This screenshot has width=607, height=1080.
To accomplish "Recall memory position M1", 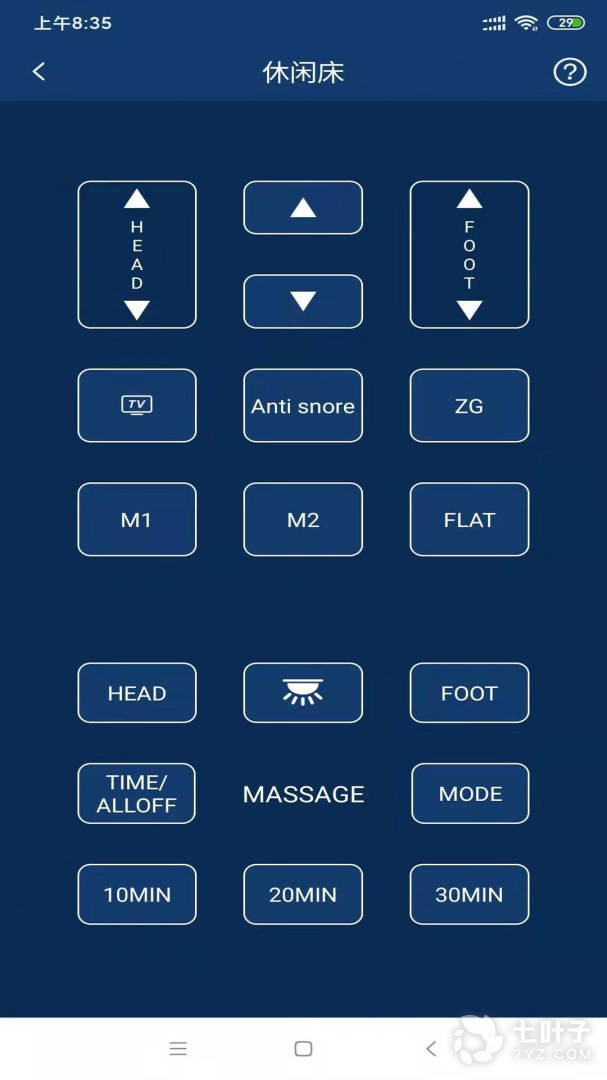I will (137, 519).
